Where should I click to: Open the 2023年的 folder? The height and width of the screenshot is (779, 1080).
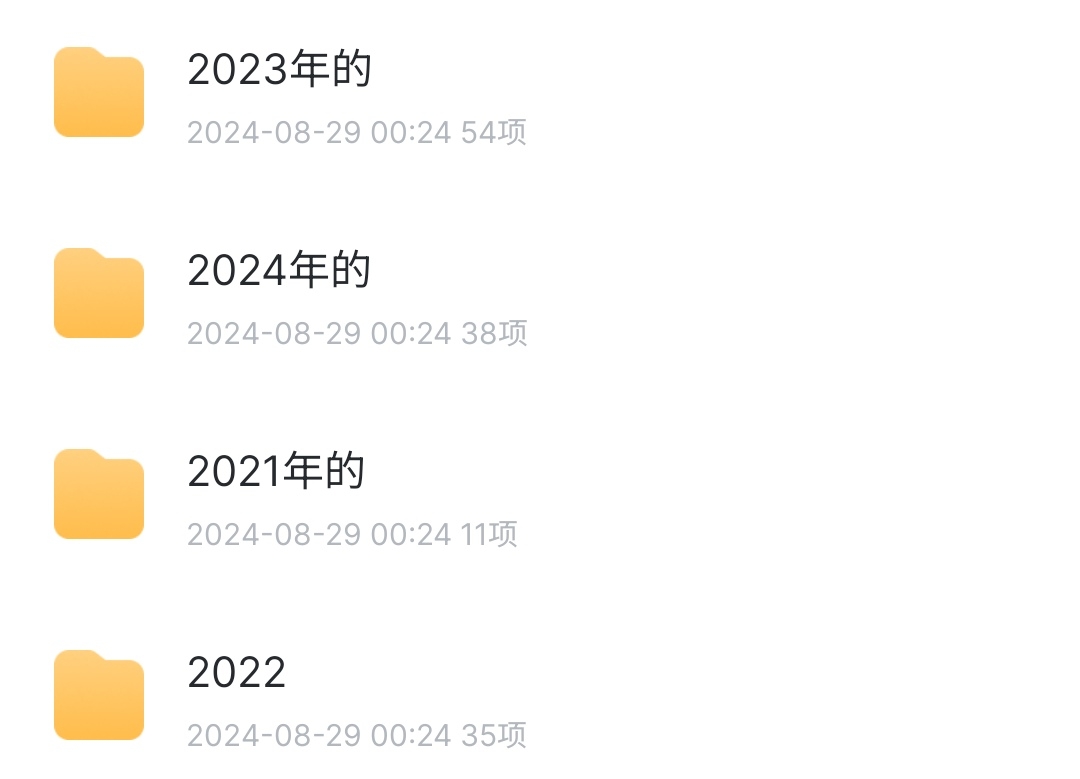(x=279, y=70)
